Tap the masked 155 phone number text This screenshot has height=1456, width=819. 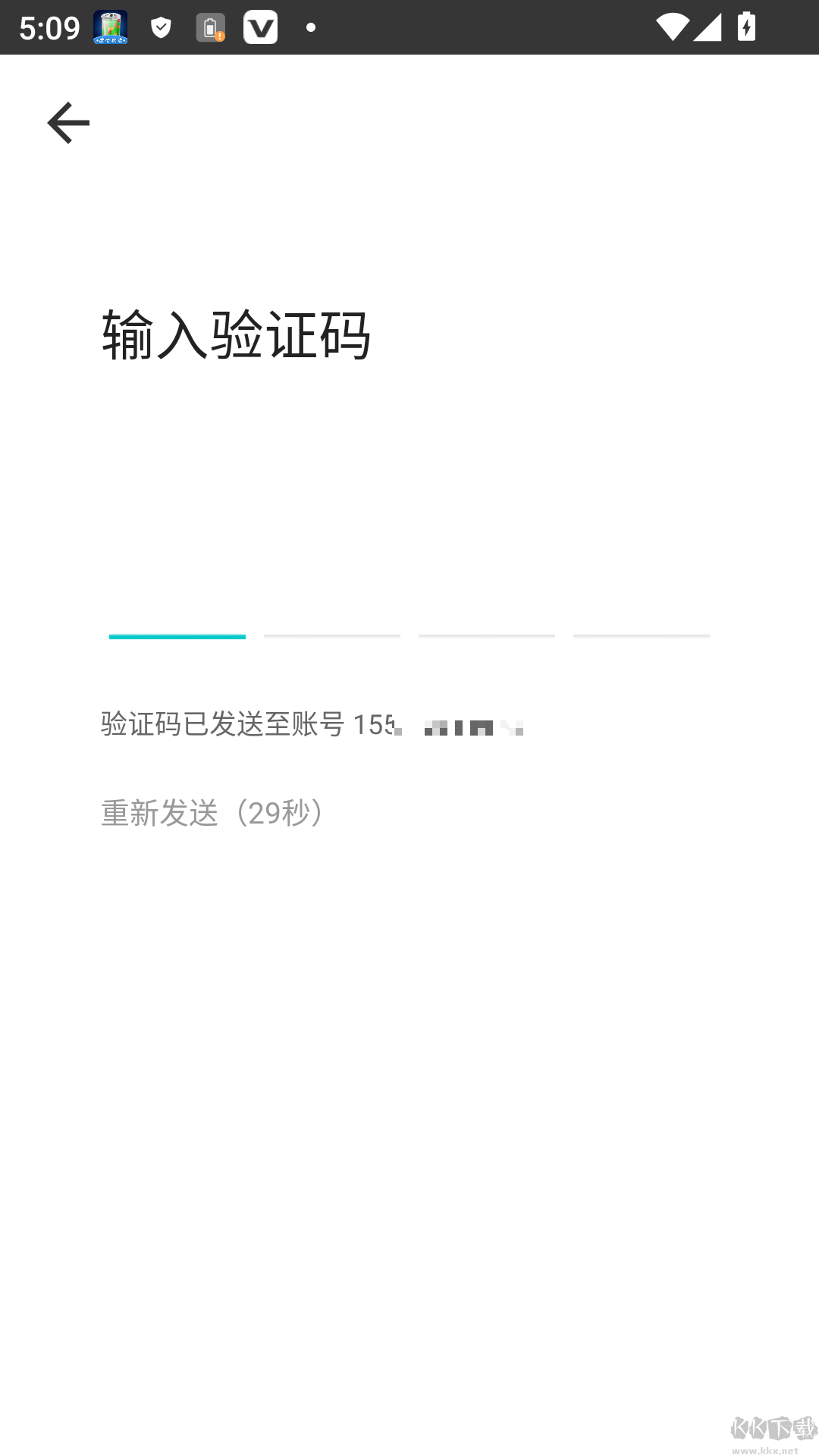pos(455,726)
